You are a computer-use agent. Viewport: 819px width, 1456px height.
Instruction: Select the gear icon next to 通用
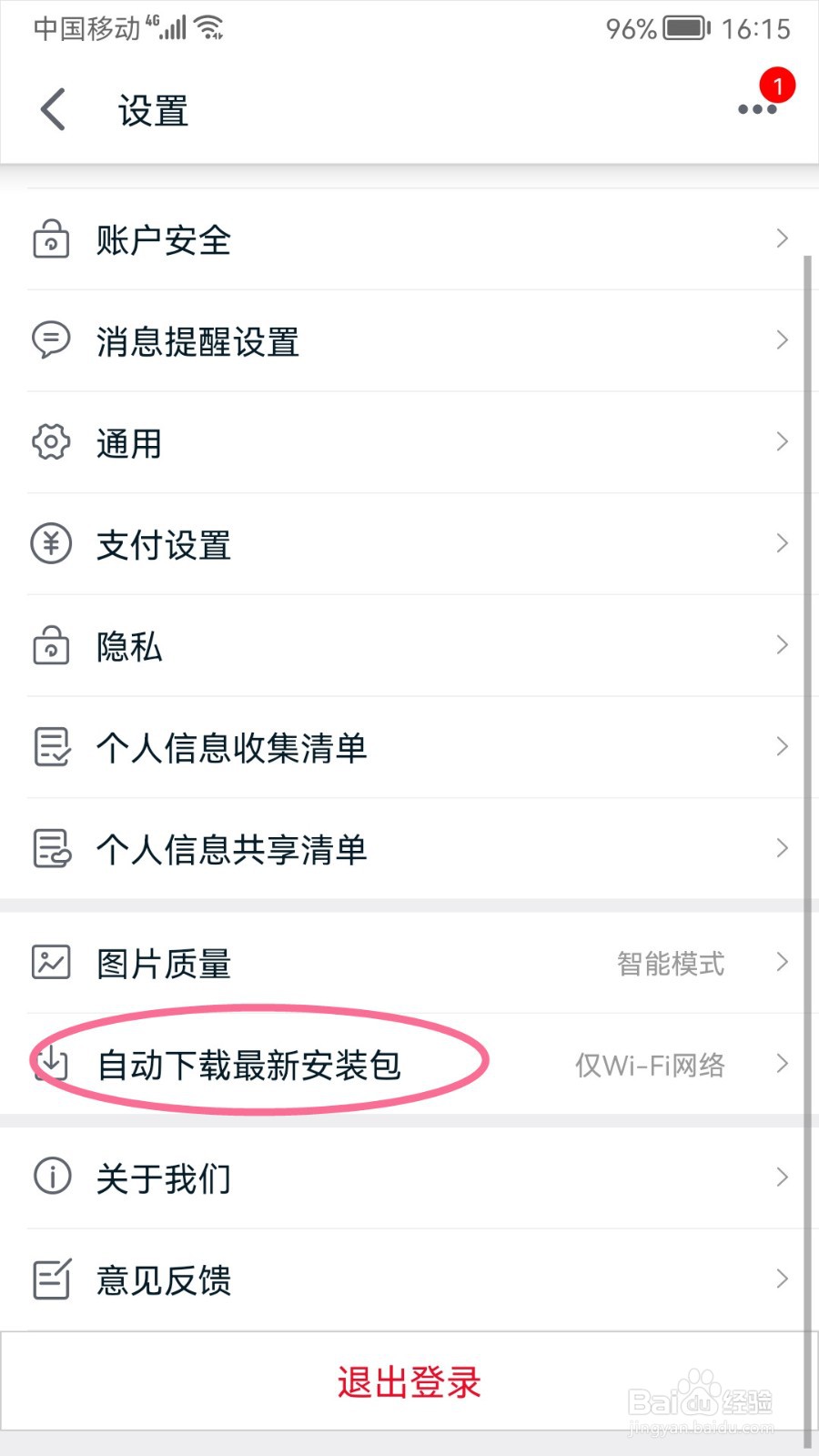click(x=51, y=443)
